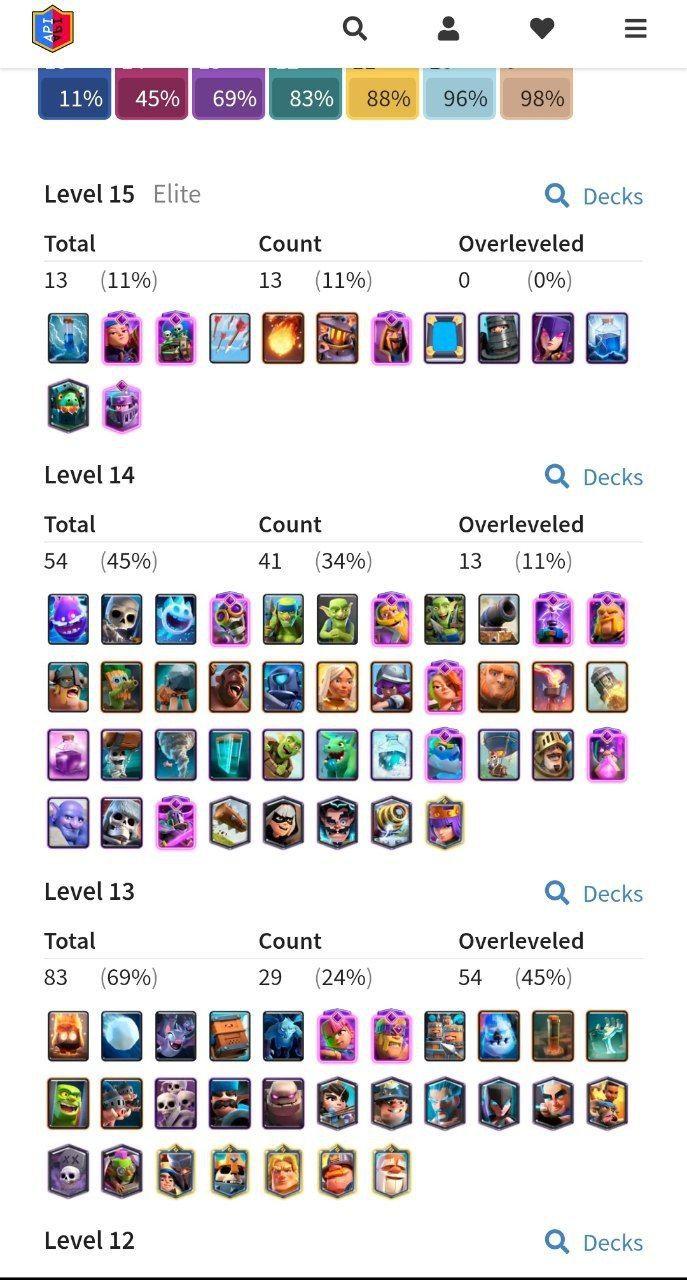
Task: Open Decks link for Level 13
Action: pyautogui.click(x=594, y=894)
